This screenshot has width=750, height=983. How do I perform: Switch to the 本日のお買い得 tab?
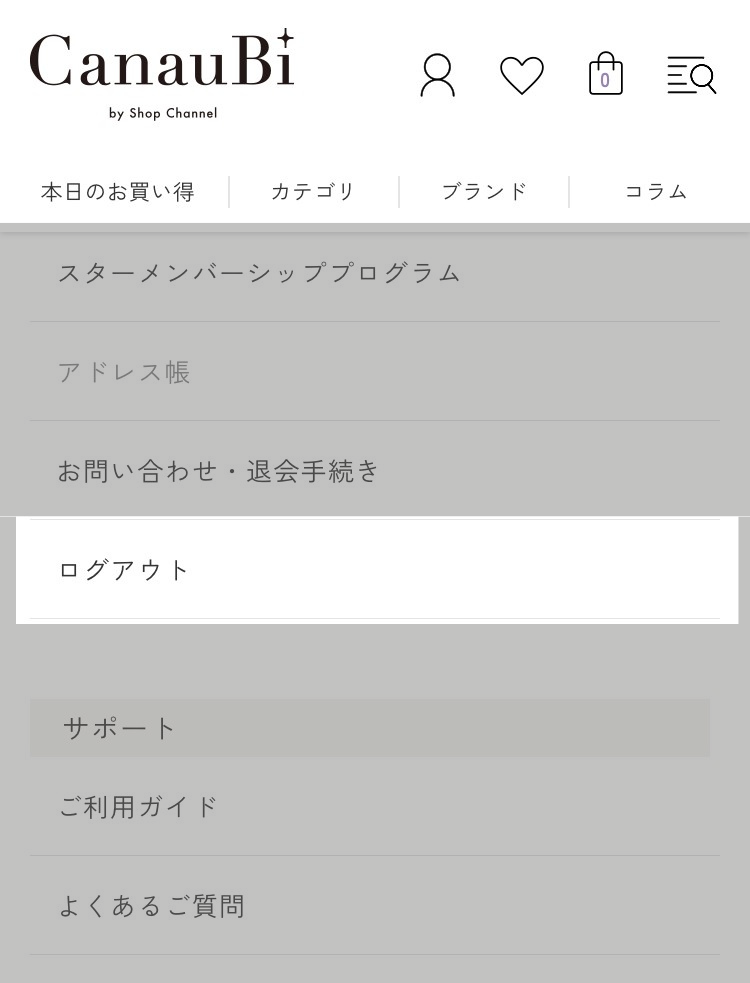117,191
